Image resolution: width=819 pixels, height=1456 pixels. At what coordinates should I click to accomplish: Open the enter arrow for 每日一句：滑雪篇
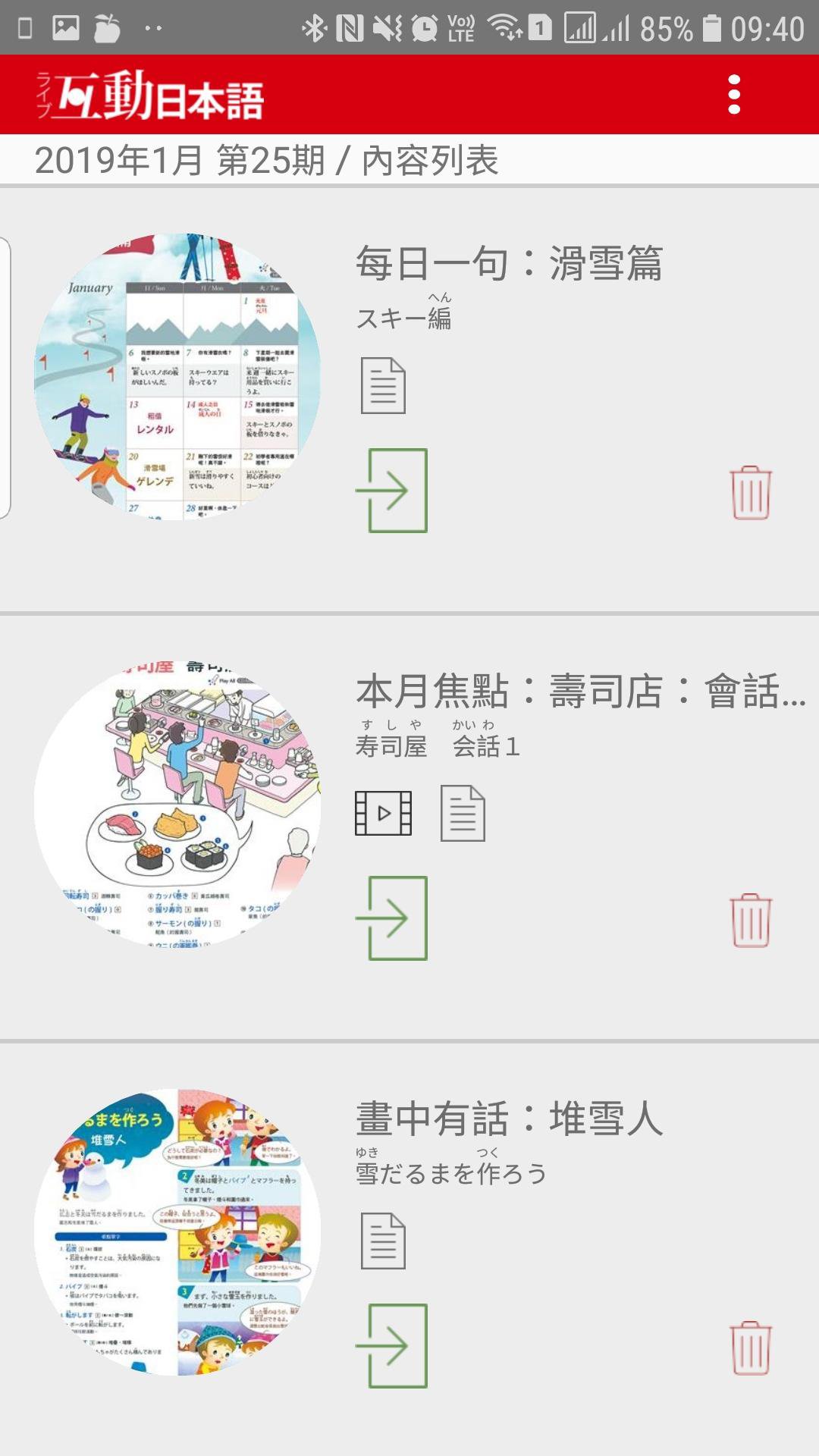(x=392, y=491)
